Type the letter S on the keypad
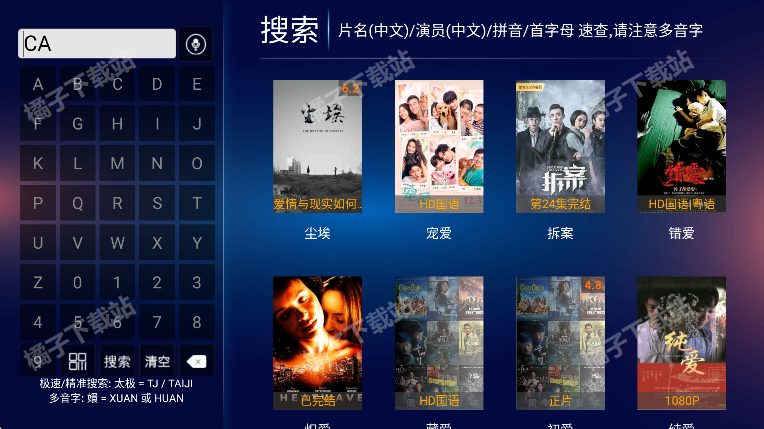 (x=157, y=203)
